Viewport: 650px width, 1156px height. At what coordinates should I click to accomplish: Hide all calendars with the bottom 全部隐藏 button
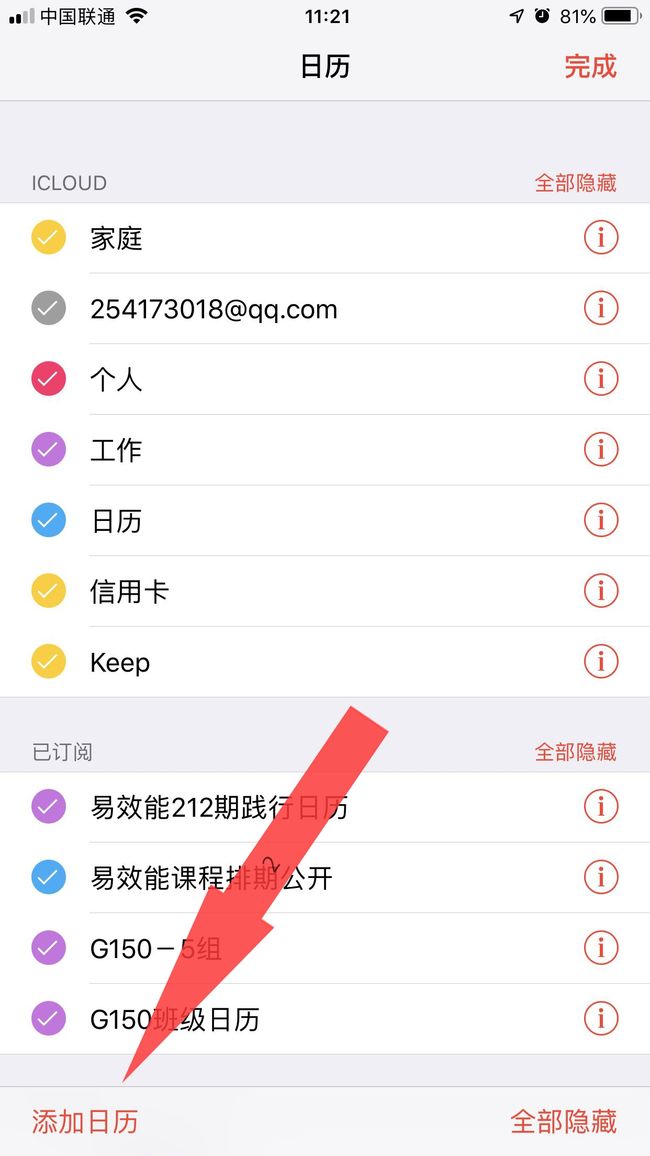point(564,1121)
